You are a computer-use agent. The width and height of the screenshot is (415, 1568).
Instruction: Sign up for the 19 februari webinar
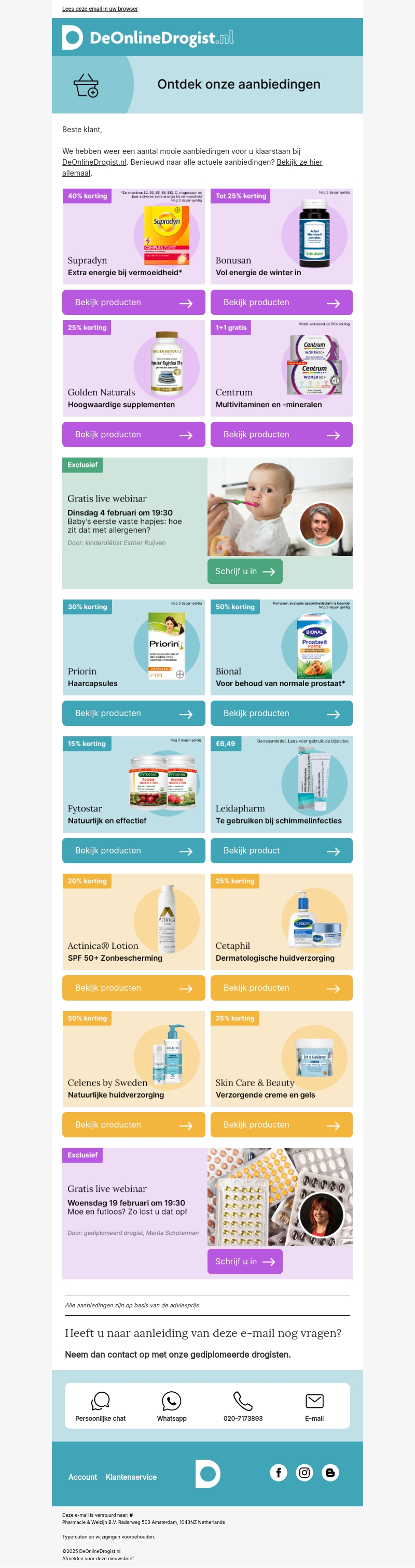[x=244, y=1262]
